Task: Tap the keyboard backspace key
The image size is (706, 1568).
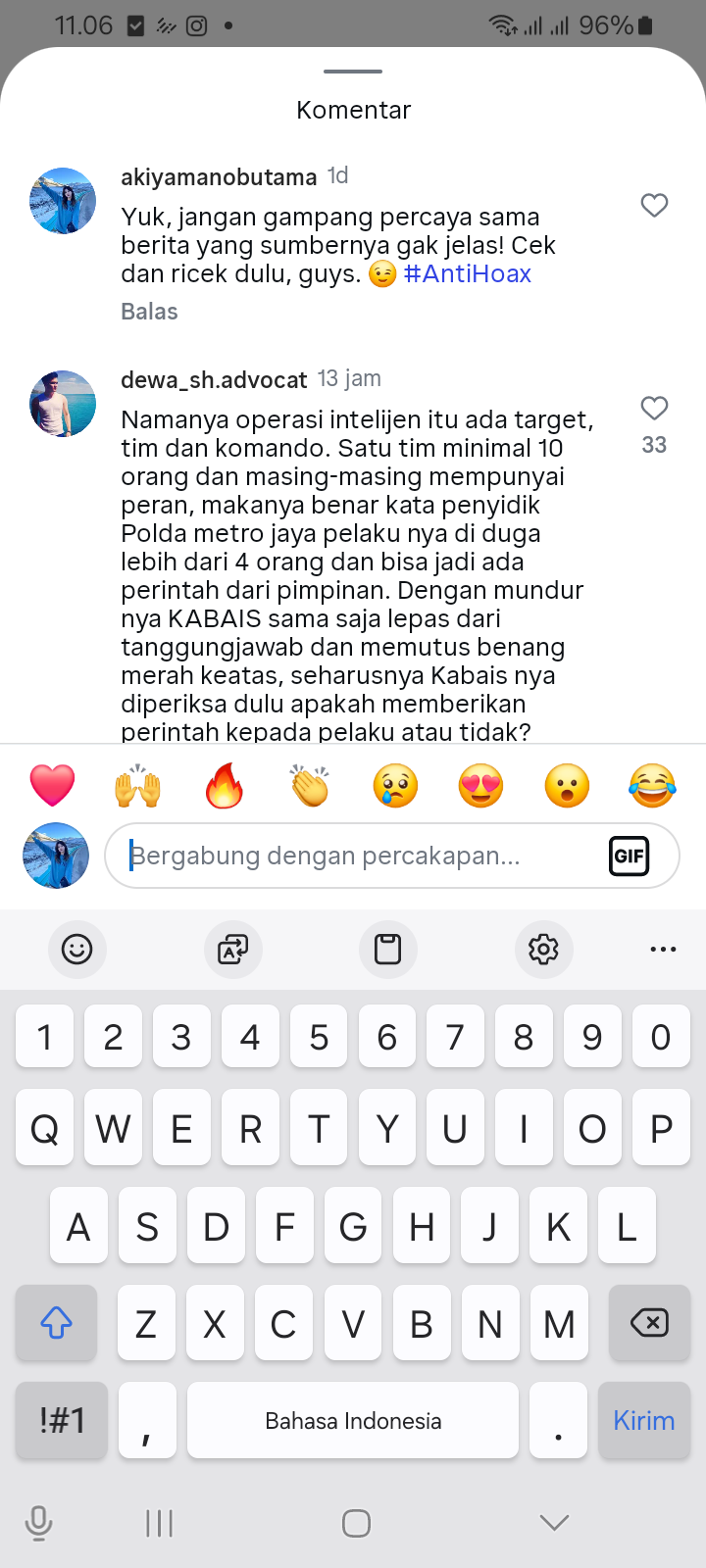Action: coord(648,1323)
